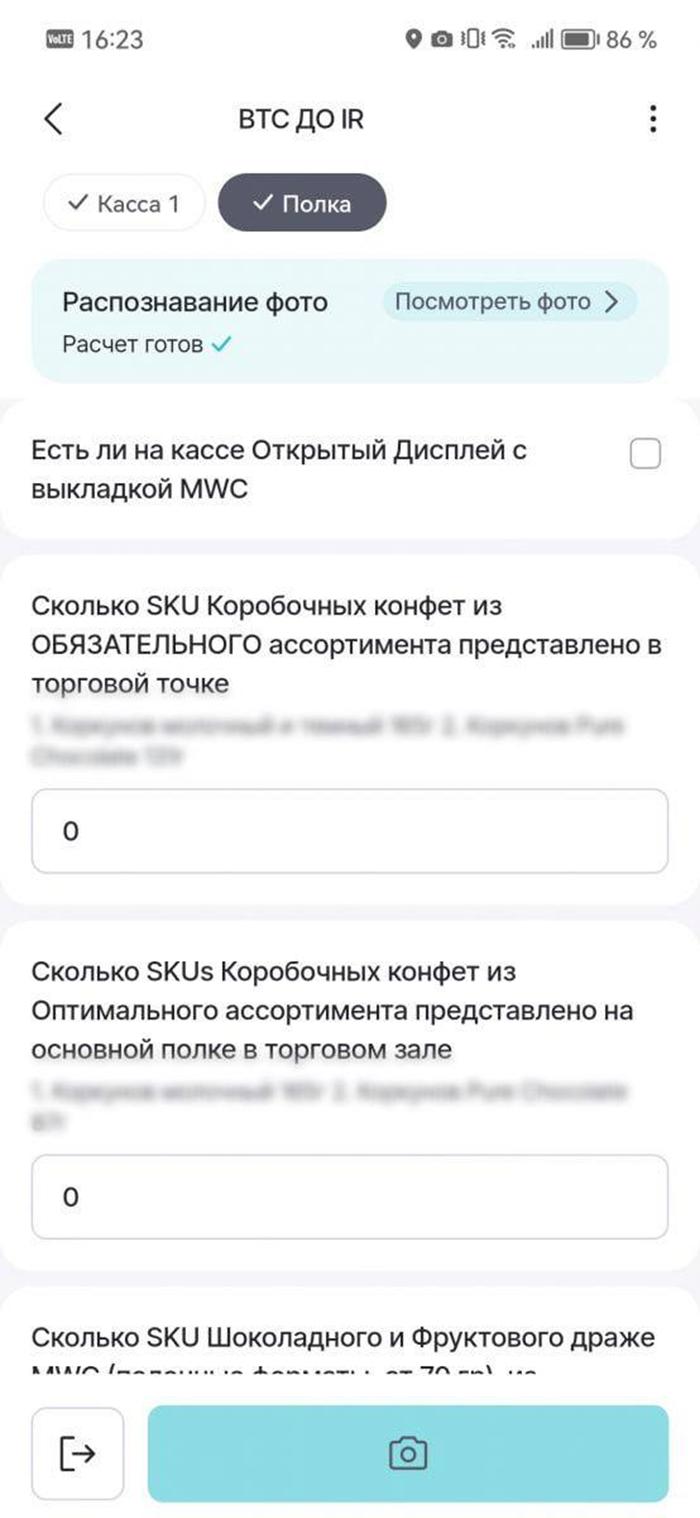Edit the Оптимального ассортимента SKU count field
Image resolution: width=700 pixels, height=1518 pixels.
click(350, 1197)
